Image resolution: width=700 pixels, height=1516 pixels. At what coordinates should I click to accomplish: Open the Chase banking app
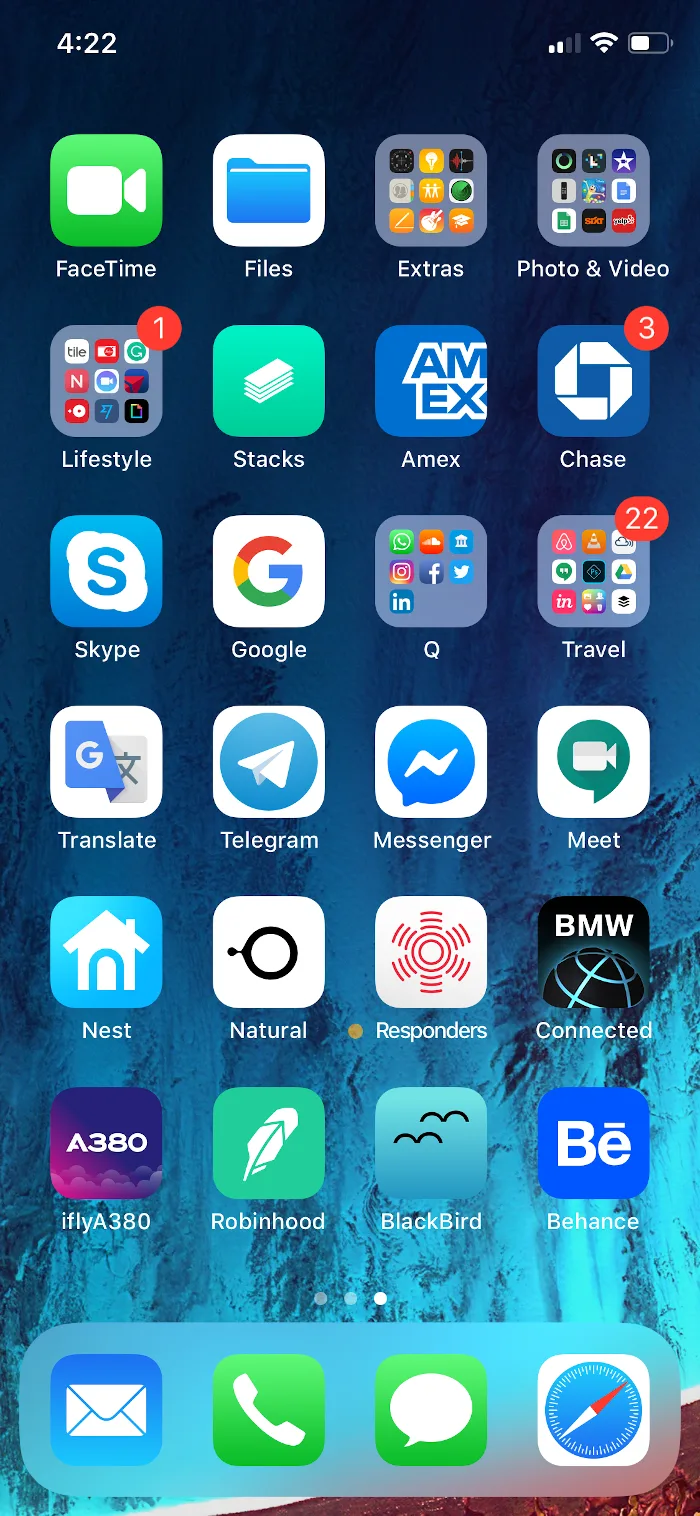(594, 381)
